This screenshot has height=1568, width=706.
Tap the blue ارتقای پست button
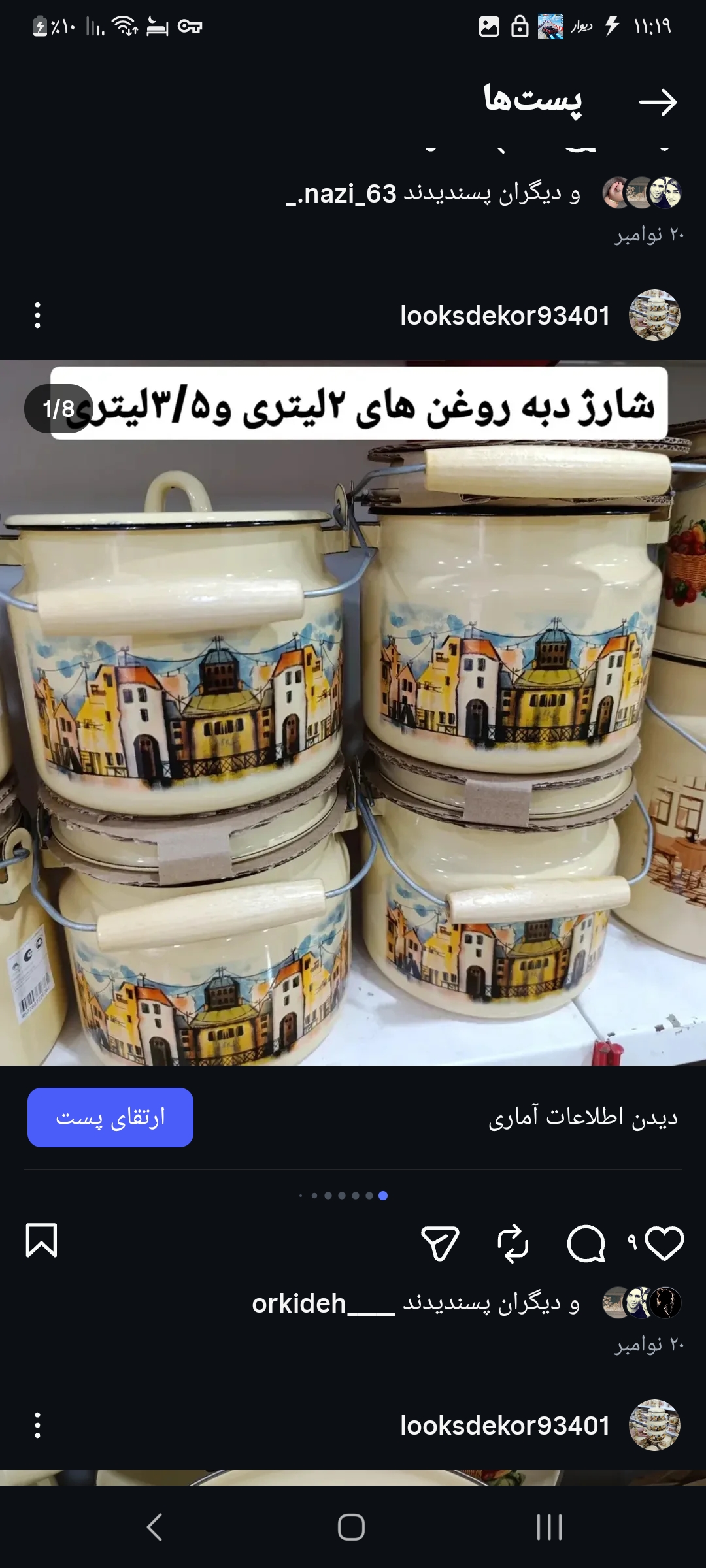coord(110,1117)
